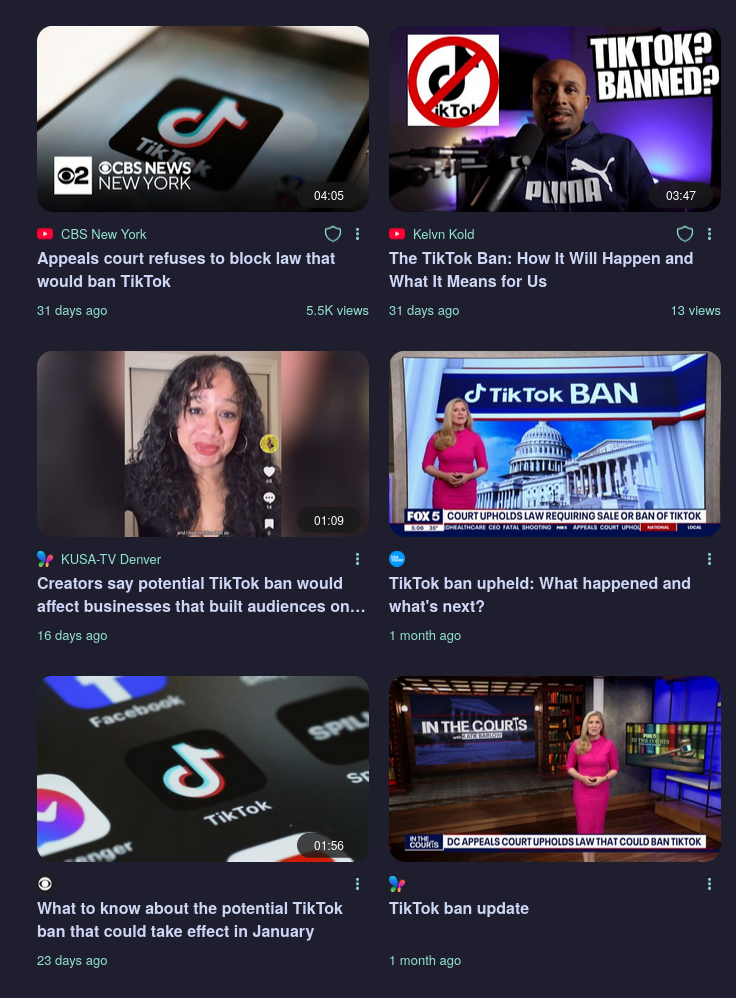The image size is (736, 998).
Task: Open options for 'TikTok ban upheld' video
Action: 710,559
